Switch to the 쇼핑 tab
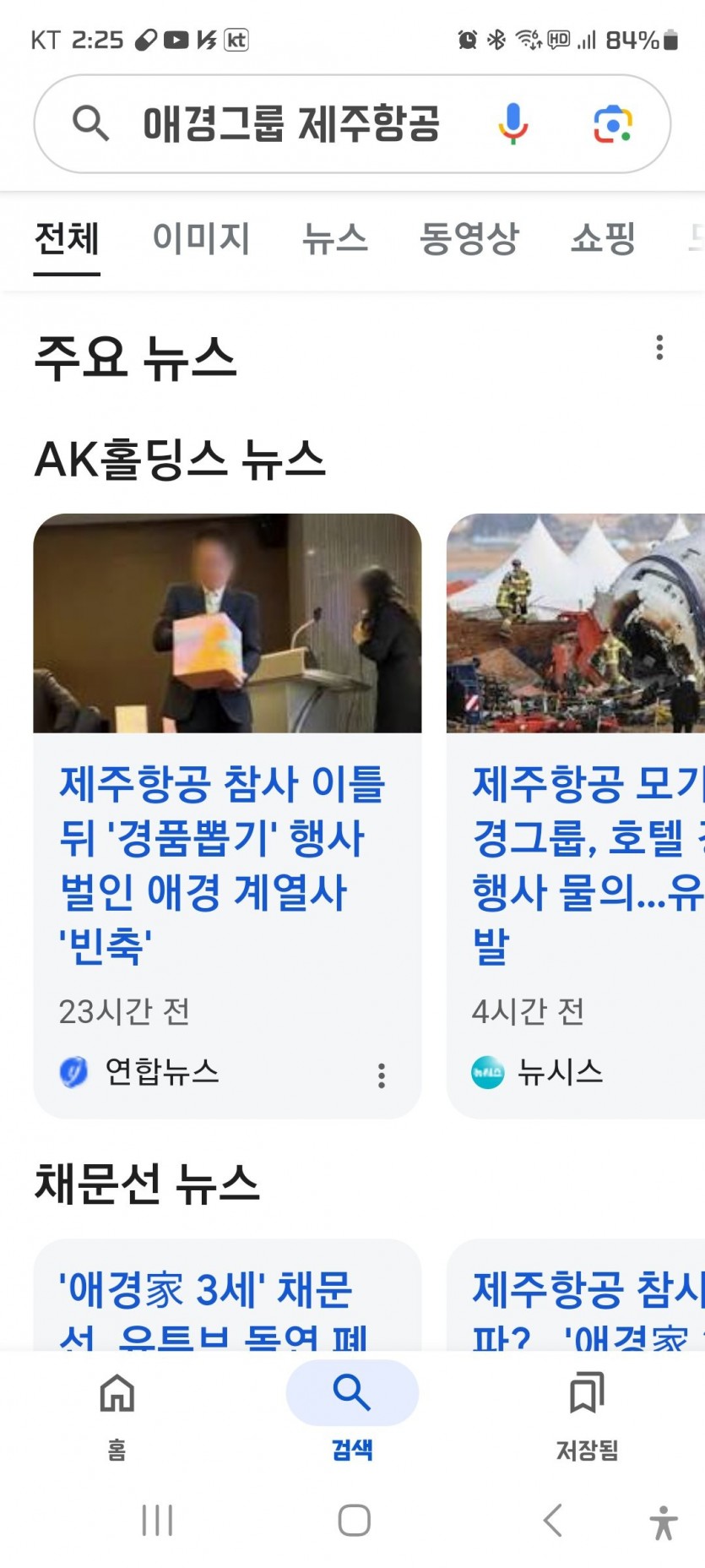Viewport: 705px width, 1568px height. (603, 239)
